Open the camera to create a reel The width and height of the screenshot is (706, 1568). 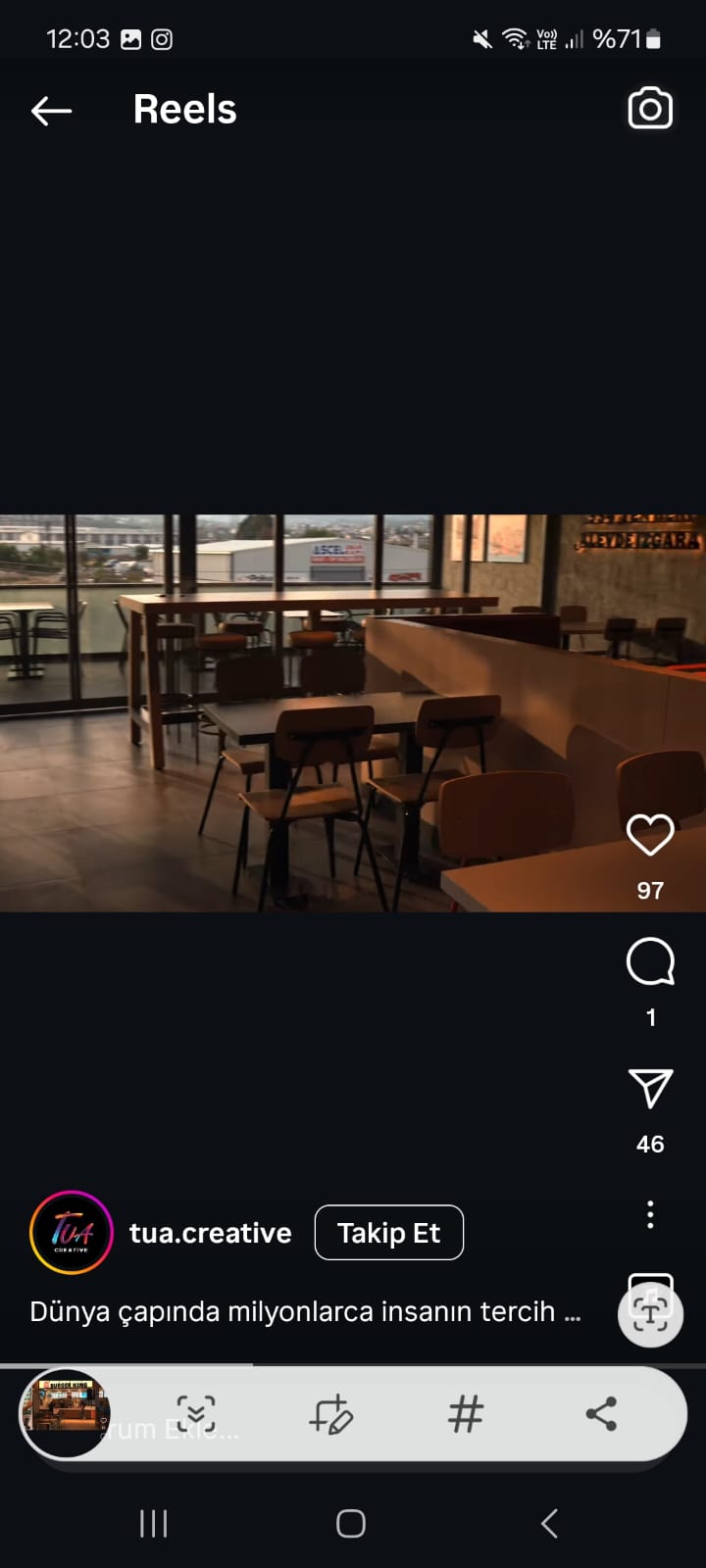tap(650, 109)
